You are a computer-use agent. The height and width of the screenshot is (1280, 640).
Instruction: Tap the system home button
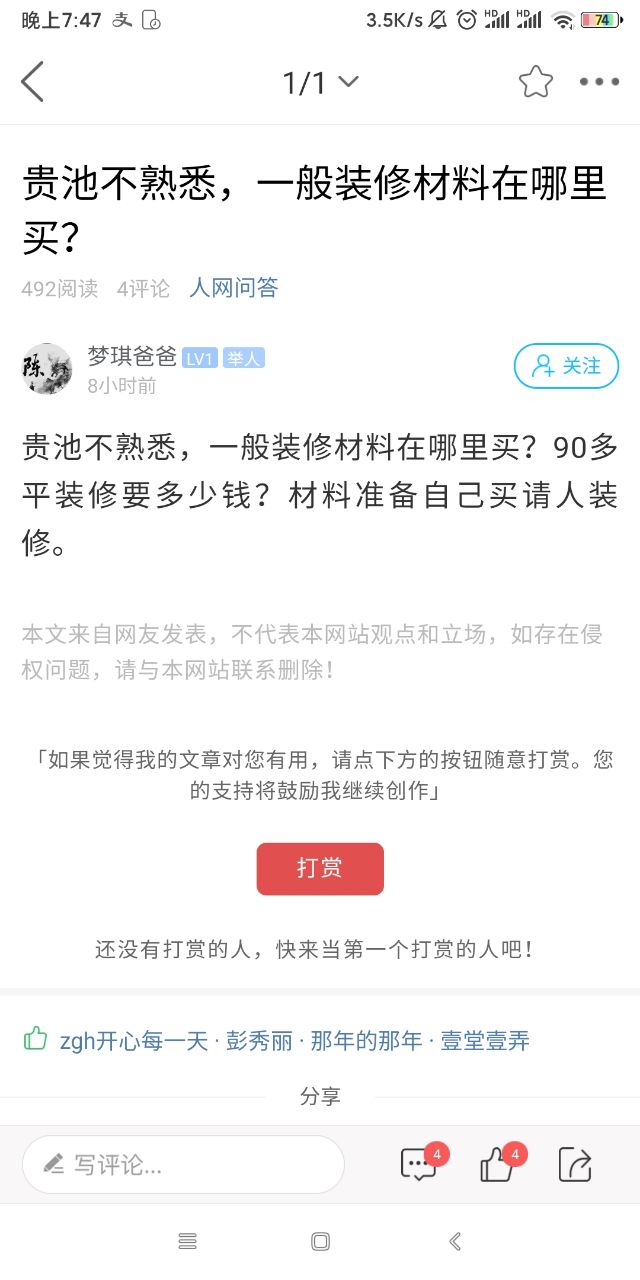[320, 1242]
